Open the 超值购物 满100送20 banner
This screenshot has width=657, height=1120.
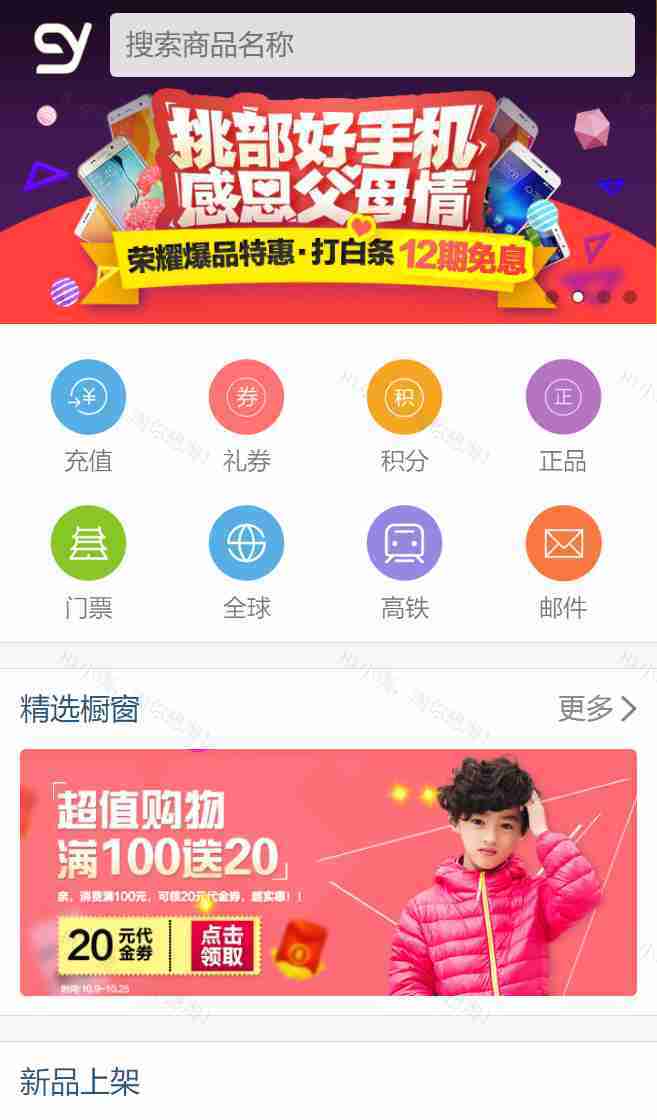click(x=328, y=872)
